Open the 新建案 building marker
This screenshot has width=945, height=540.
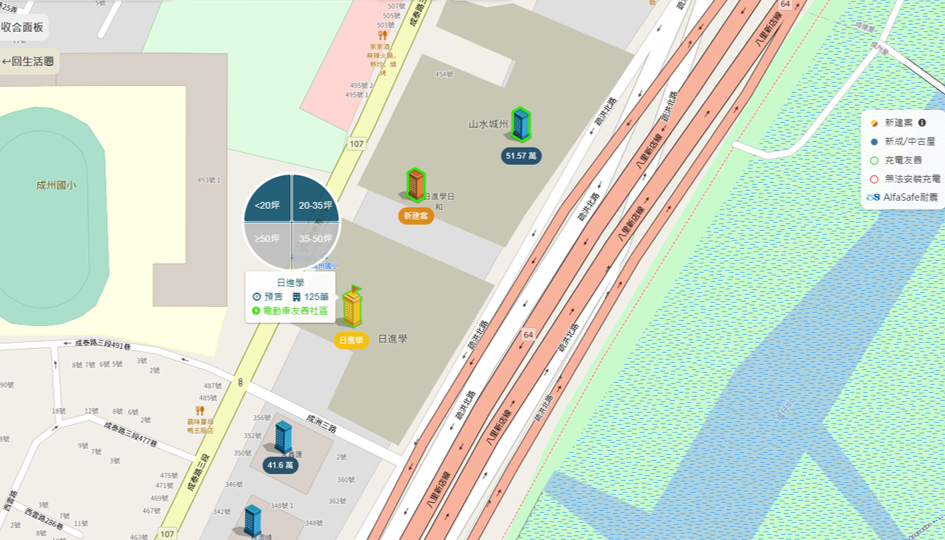tap(415, 186)
